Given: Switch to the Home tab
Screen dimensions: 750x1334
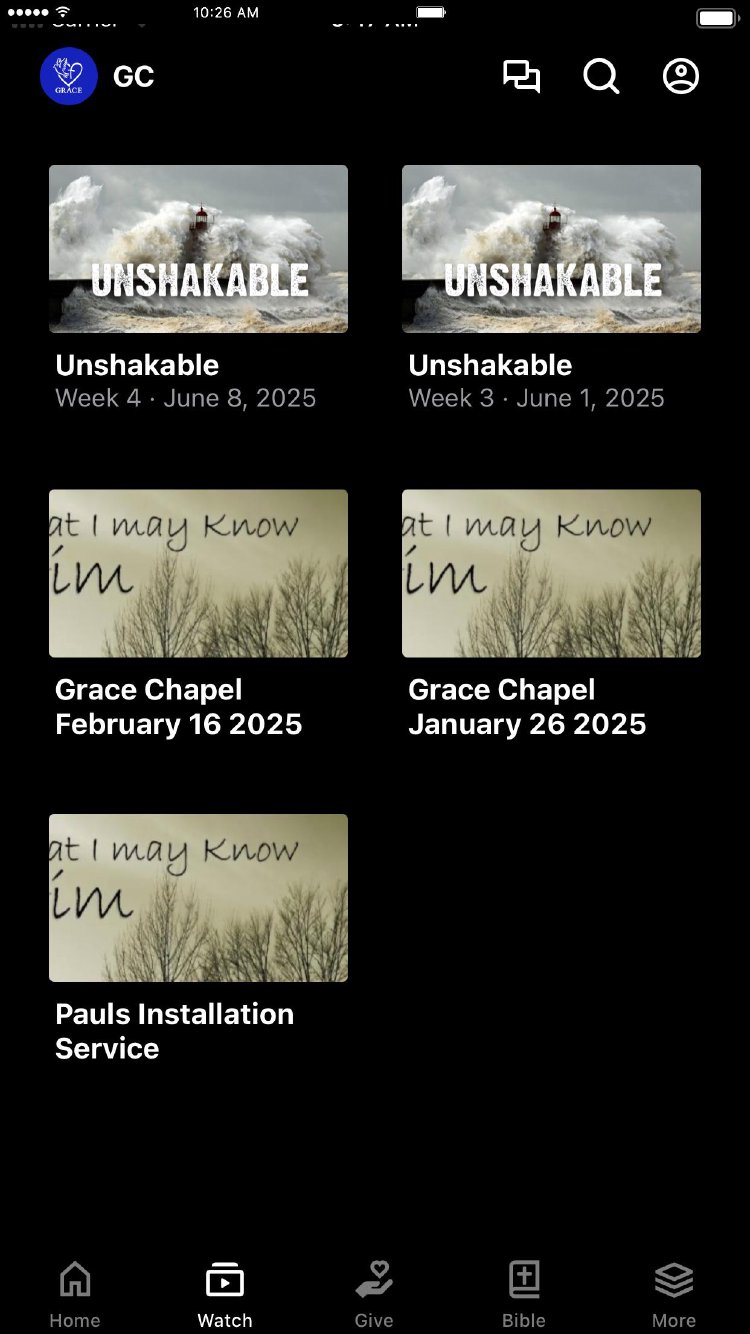Looking at the screenshot, I should [75, 1294].
